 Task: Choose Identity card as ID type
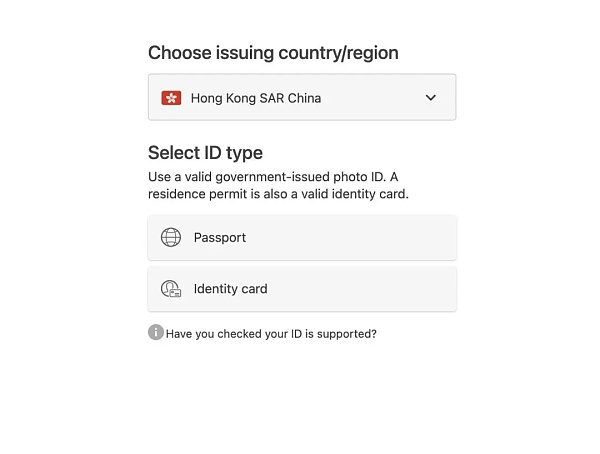[x=301, y=289]
